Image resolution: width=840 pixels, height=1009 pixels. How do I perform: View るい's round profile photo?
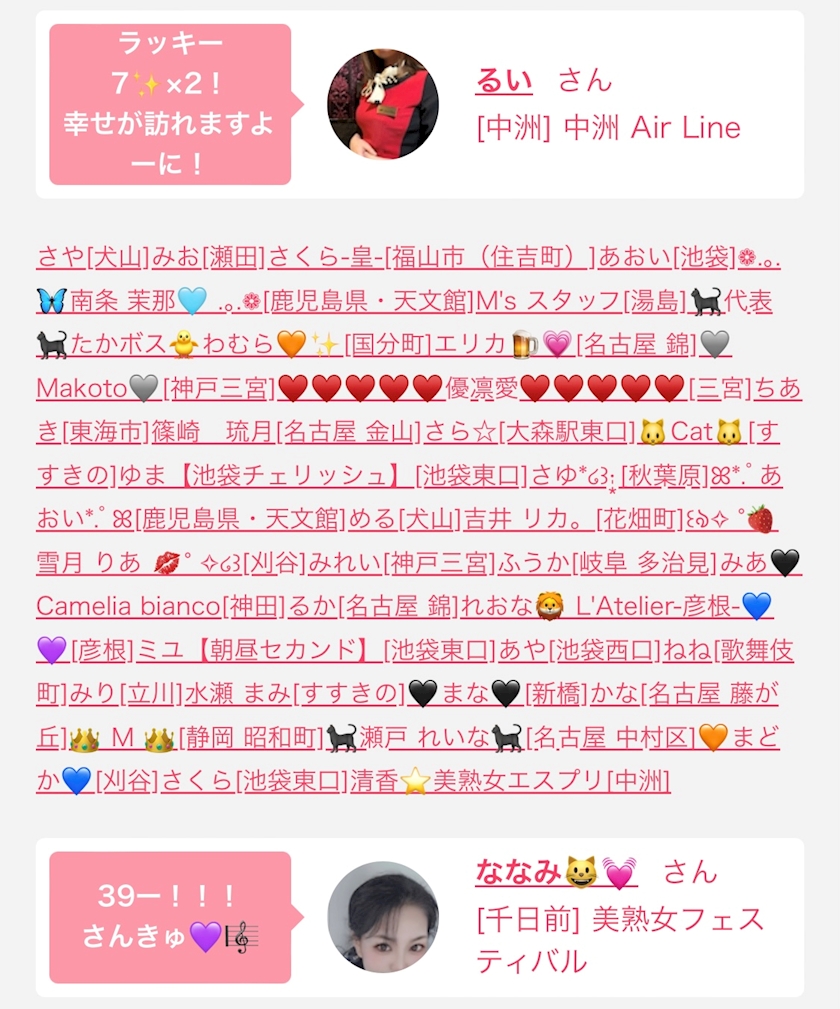pyautogui.click(x=383, y=104)
